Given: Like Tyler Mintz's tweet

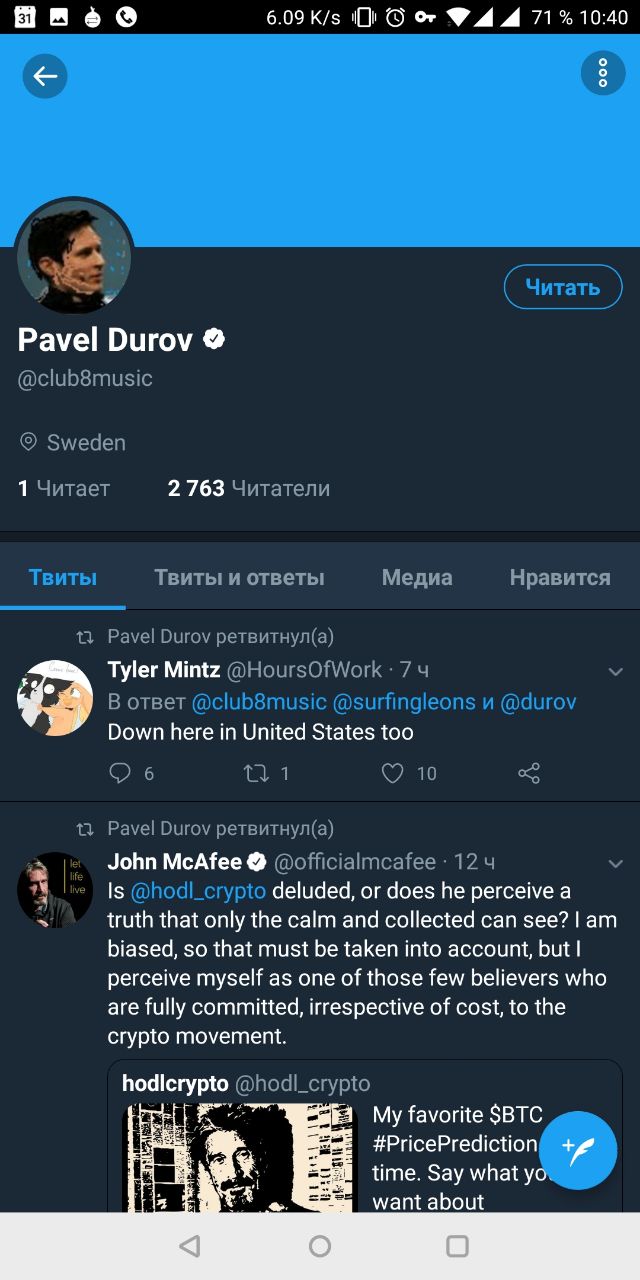Looking at the screenshot, I should [x=393, y=773].
